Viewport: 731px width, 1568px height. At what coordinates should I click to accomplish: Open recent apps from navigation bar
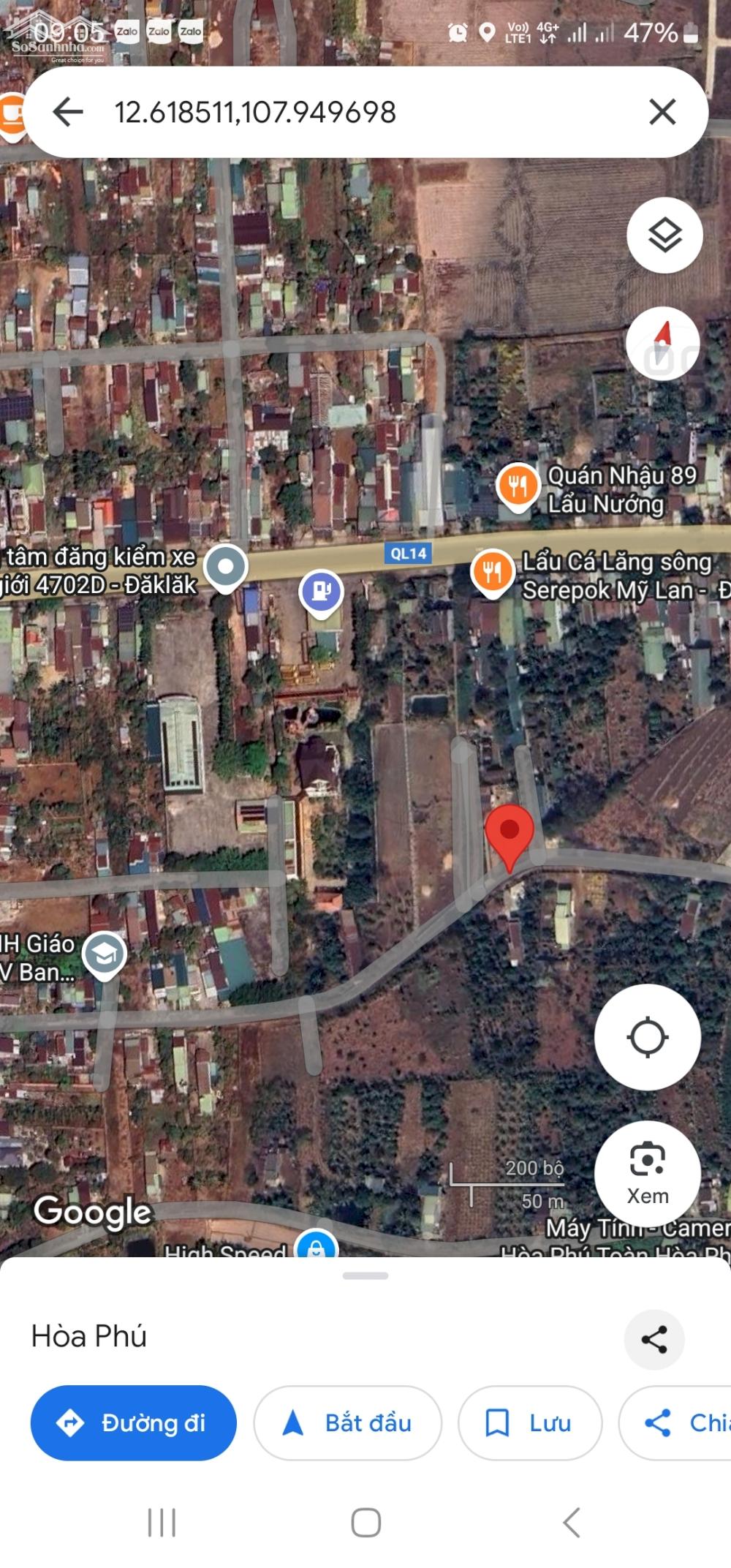point(162,1523)
